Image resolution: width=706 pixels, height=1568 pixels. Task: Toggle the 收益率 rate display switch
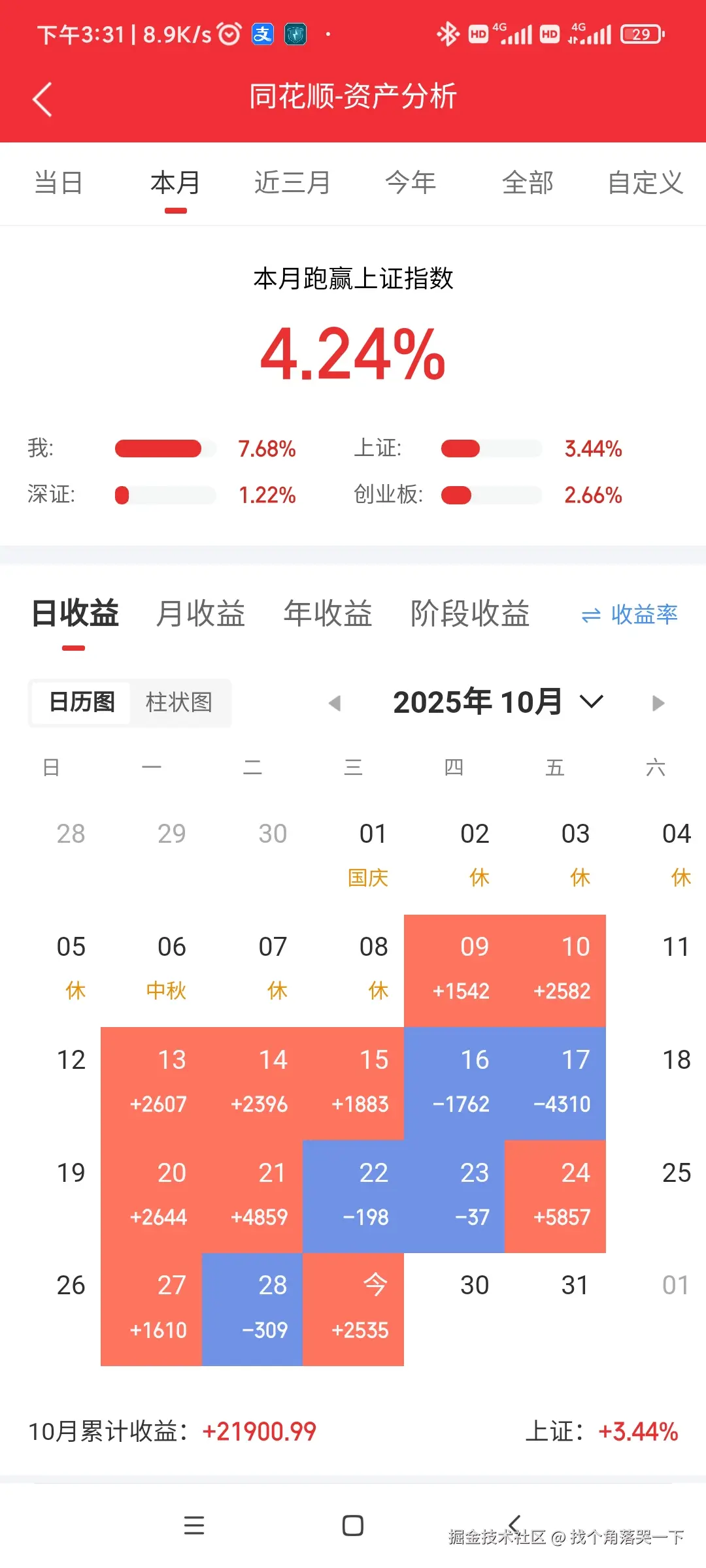(x=628, y=614)
